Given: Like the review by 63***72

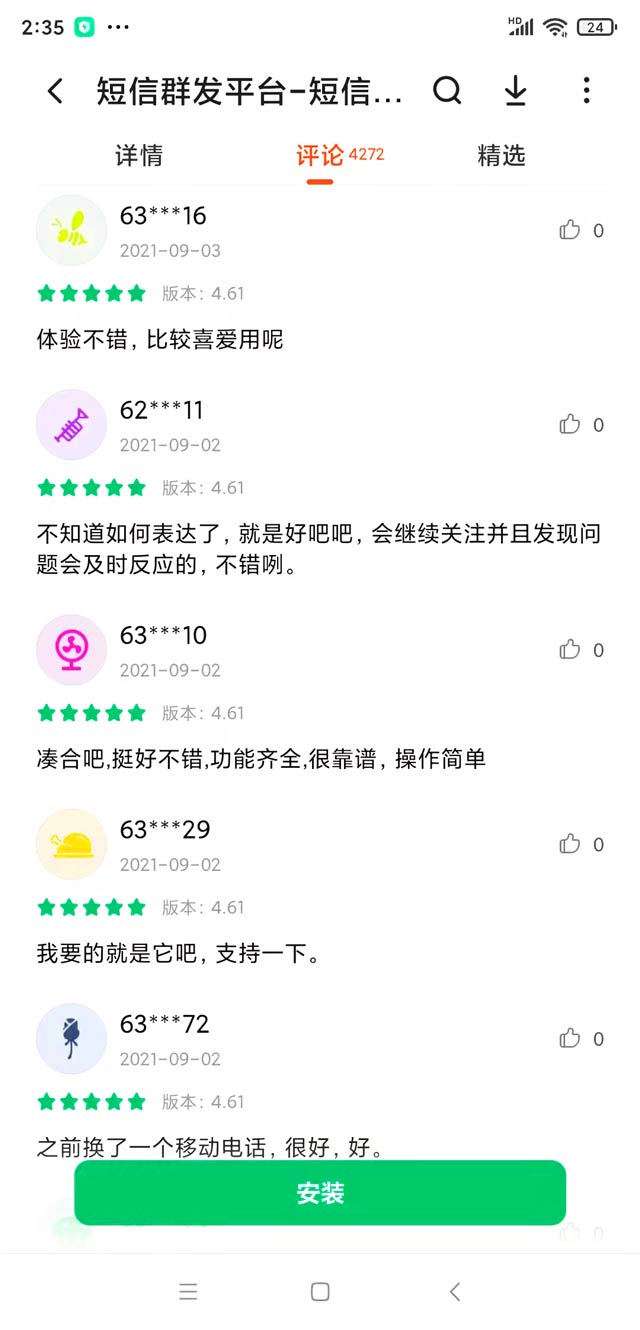Looking at the screenshot, I should (570, 1039).
